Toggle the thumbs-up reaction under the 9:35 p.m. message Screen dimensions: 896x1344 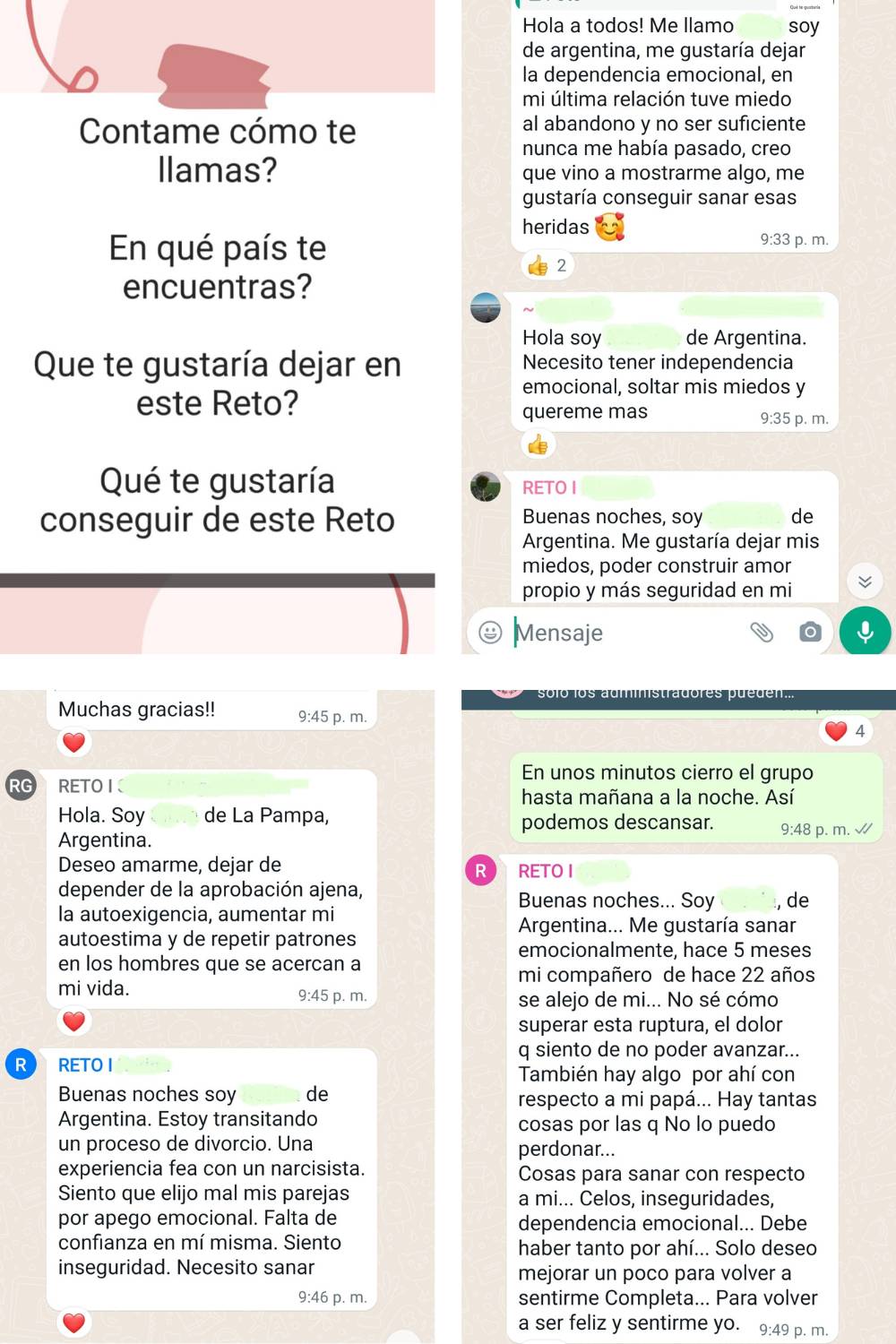[x=538, y=443]
